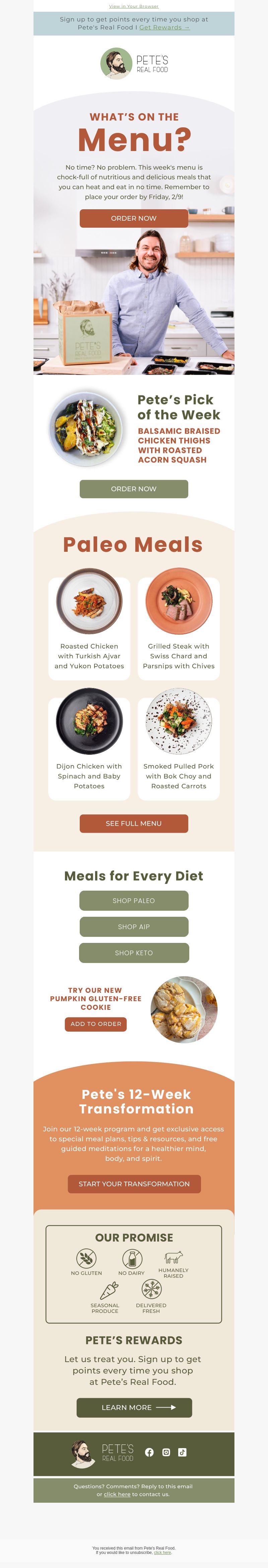Tap the SEE FULL MENU button

(133, 823)
